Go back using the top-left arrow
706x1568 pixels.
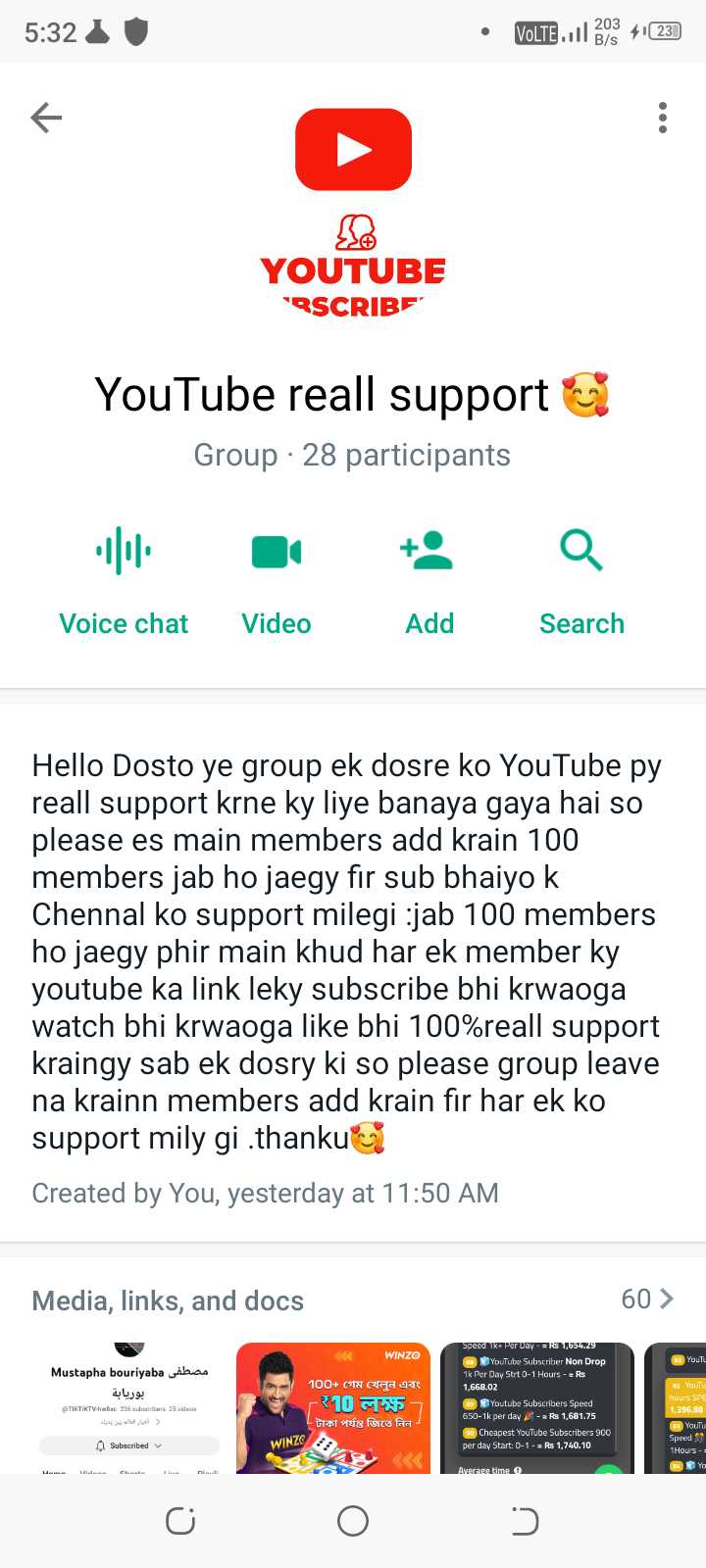[46, 118]
